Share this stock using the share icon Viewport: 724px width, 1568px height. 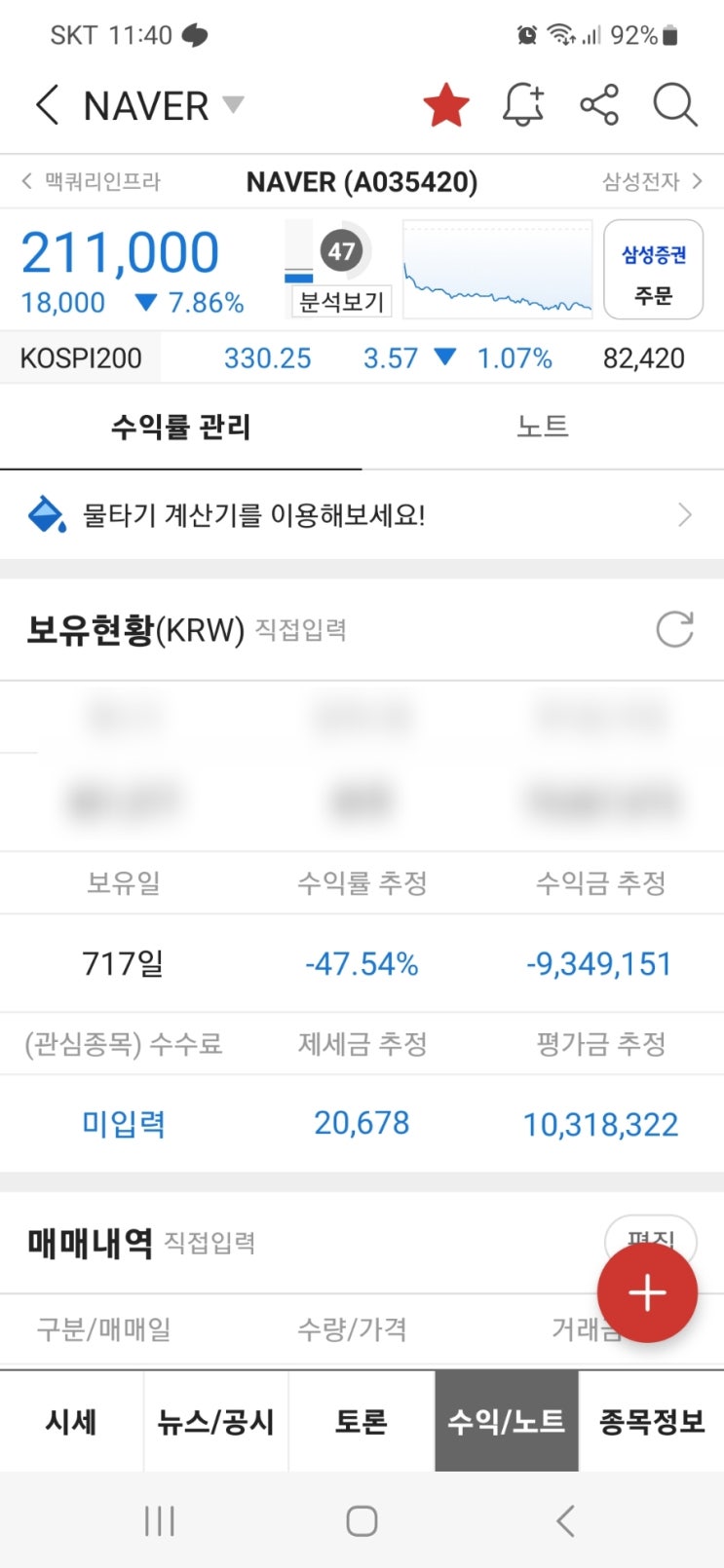point(598,103)
